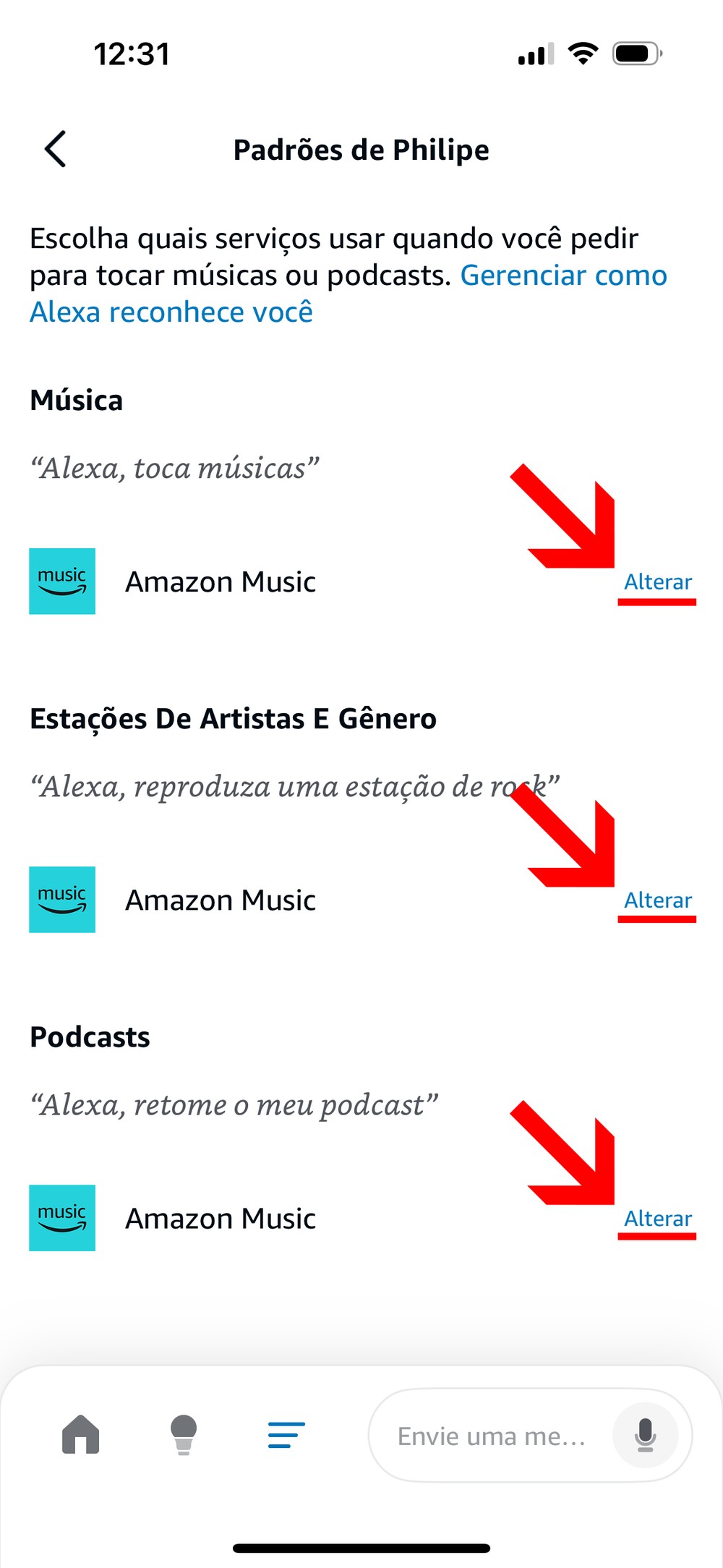723x1568 pixels.
Task: Open the lightbulb devices tab
Action: click(x=184, y=1434)
